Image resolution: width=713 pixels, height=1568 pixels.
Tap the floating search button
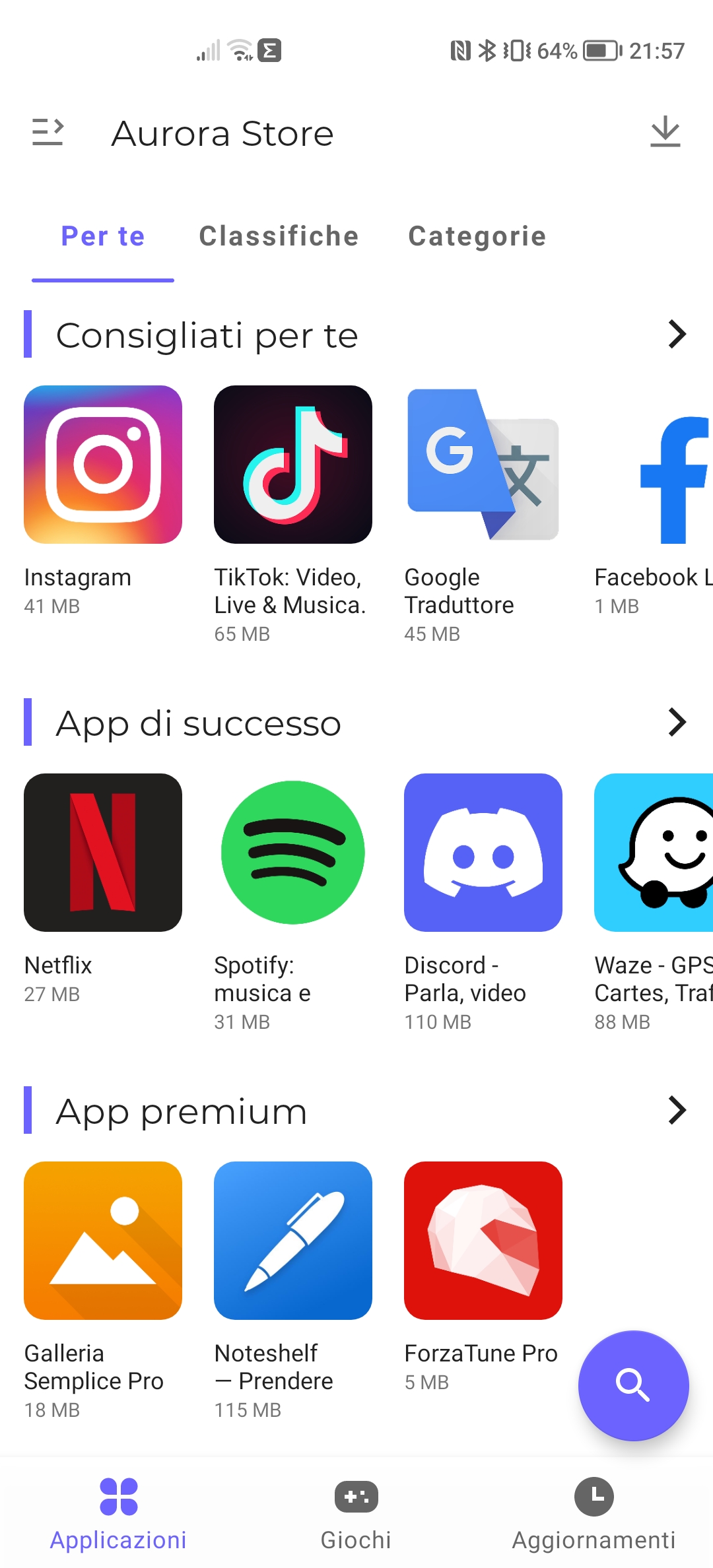click(x=634, y=1386)
